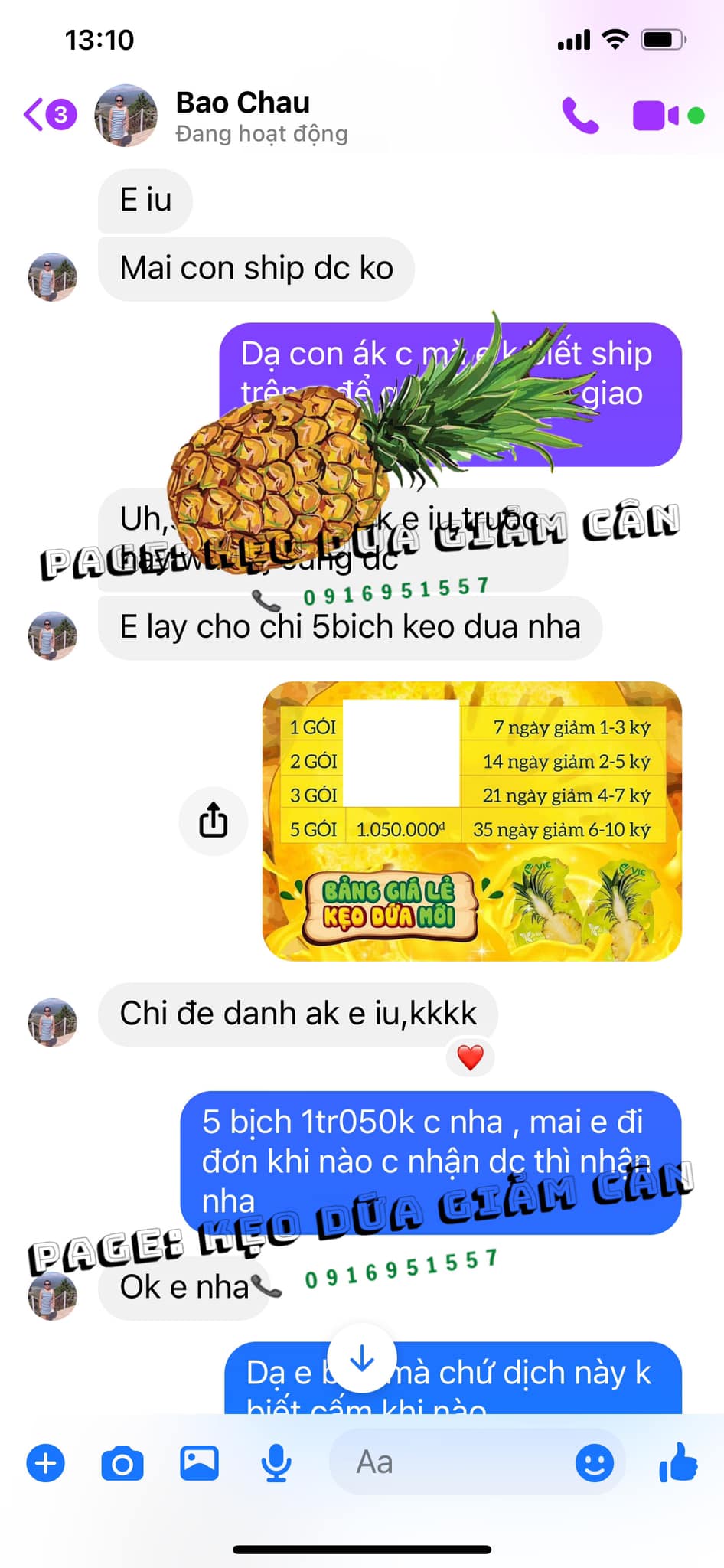The height and width of the screenshot is (1568, 724).
Task: Share the price table image
Action: point(214,821)
